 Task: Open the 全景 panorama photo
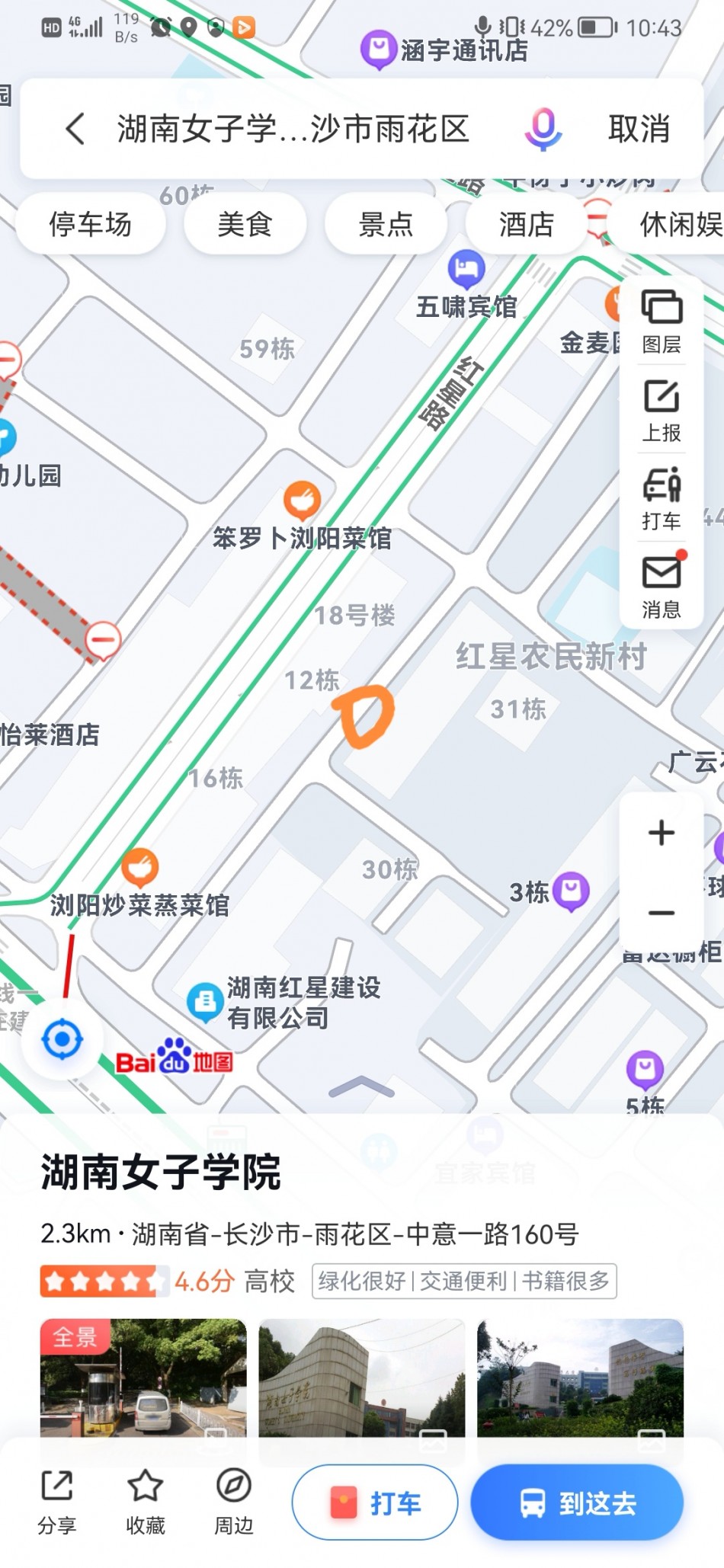click(143, 1378)
